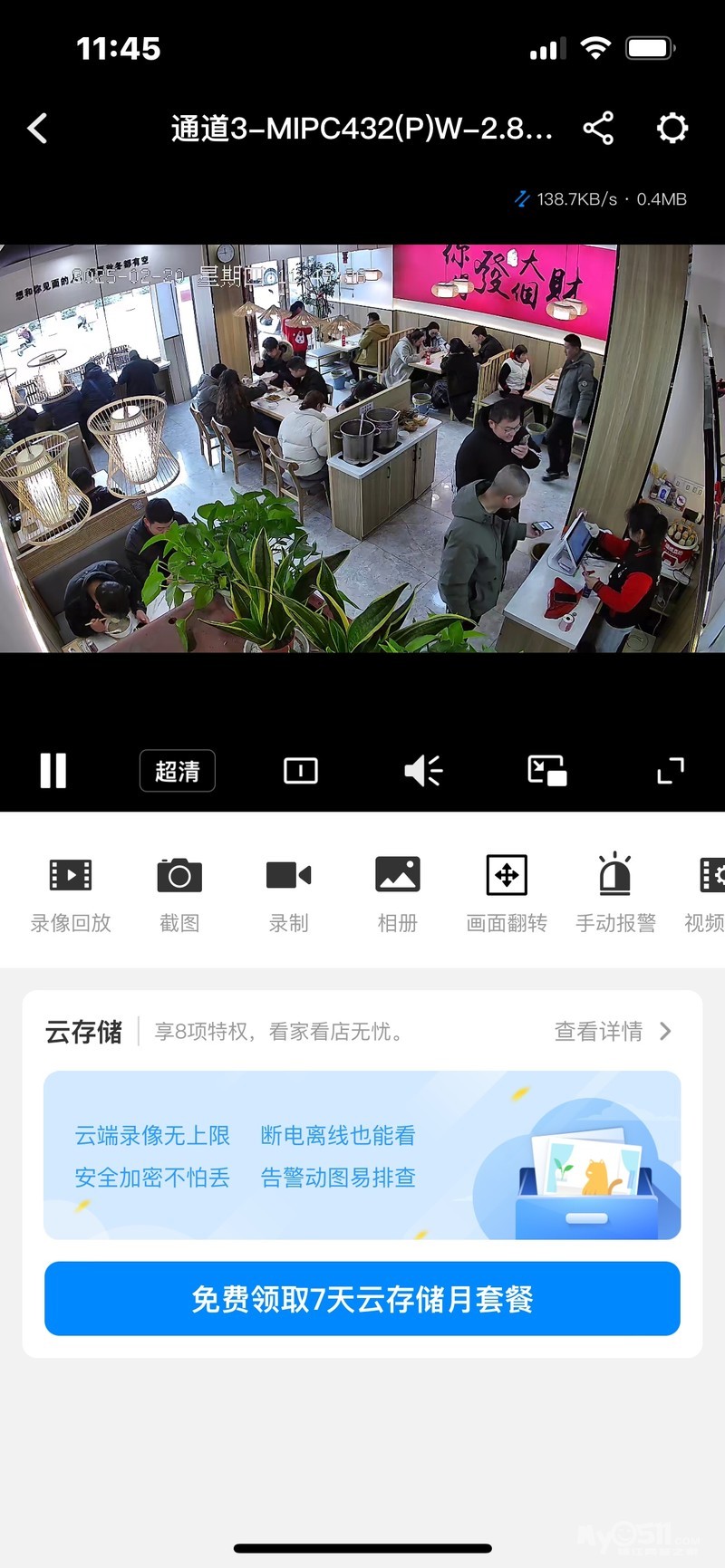Image resolution: width=725 pixels, height=1568 pixels.
Task: Pause the live video stream
Action: coord(53,771)
